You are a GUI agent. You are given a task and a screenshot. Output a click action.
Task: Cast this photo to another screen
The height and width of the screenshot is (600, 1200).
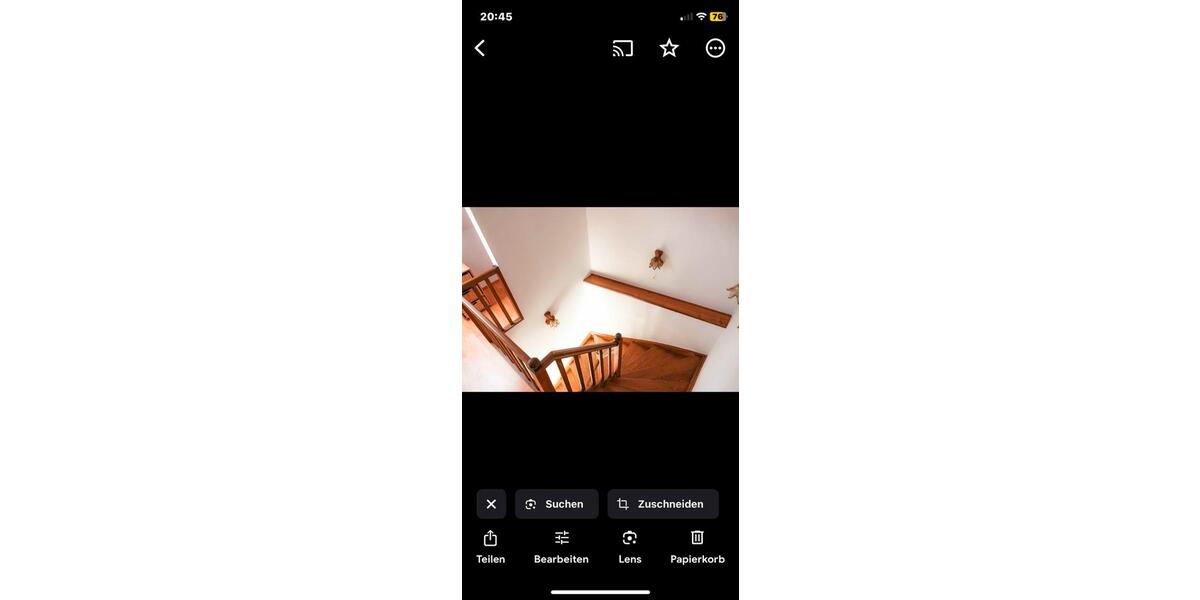[623, 48]
